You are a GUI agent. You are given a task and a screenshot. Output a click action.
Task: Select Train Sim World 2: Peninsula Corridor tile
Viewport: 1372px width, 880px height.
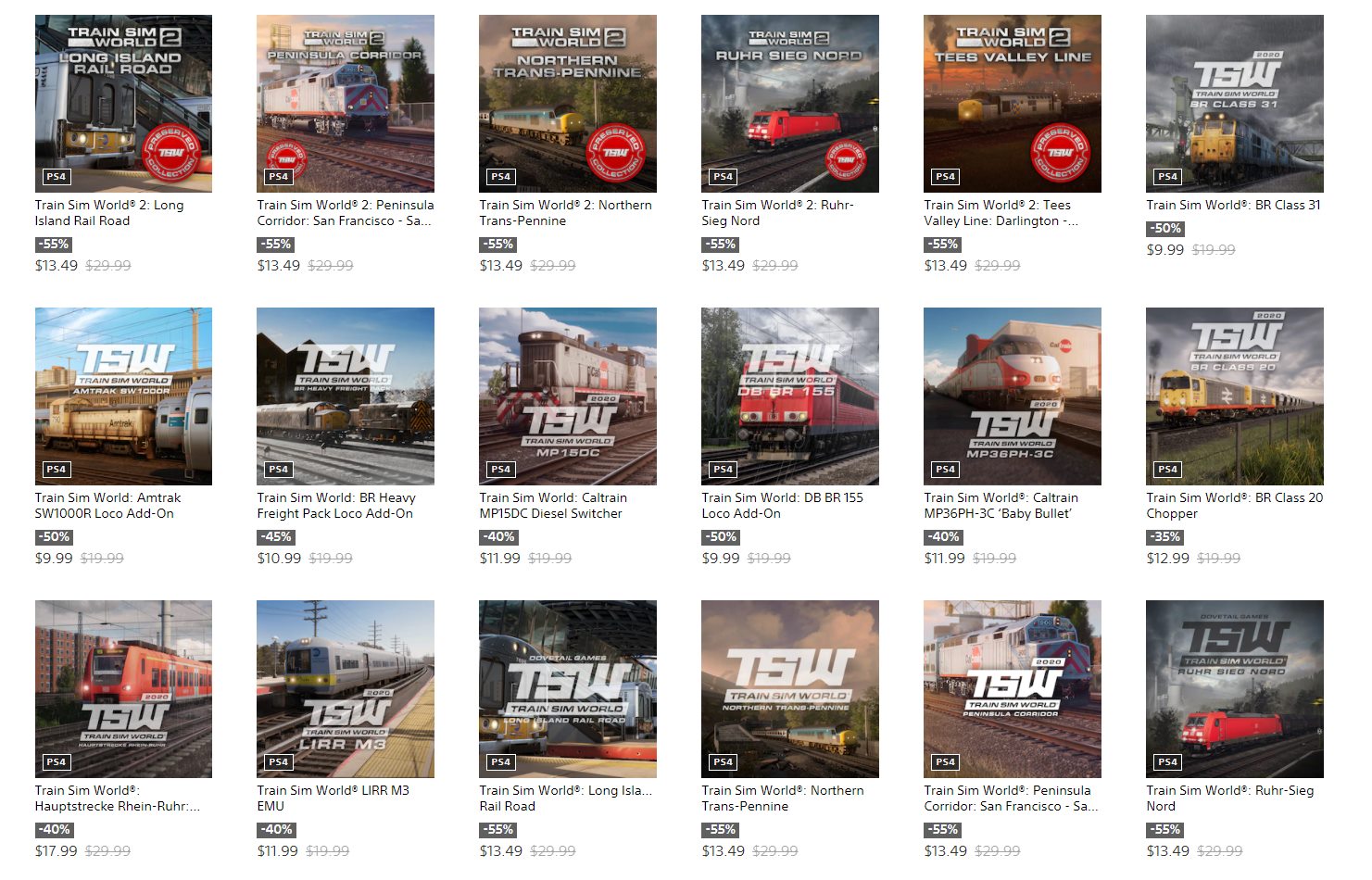[346, 104]
